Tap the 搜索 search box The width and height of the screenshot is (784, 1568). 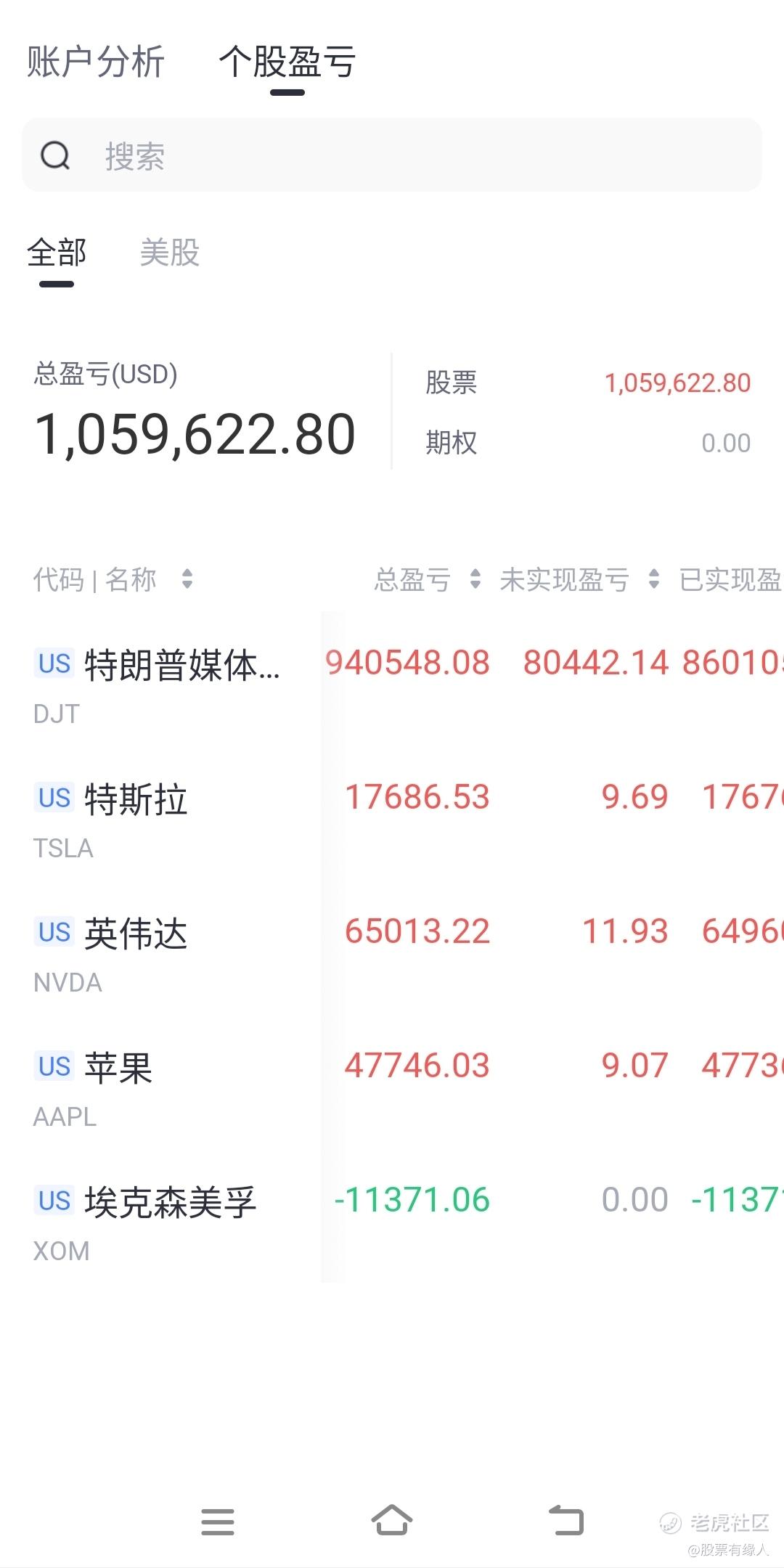pyautogui.click(x=392, y=155)
